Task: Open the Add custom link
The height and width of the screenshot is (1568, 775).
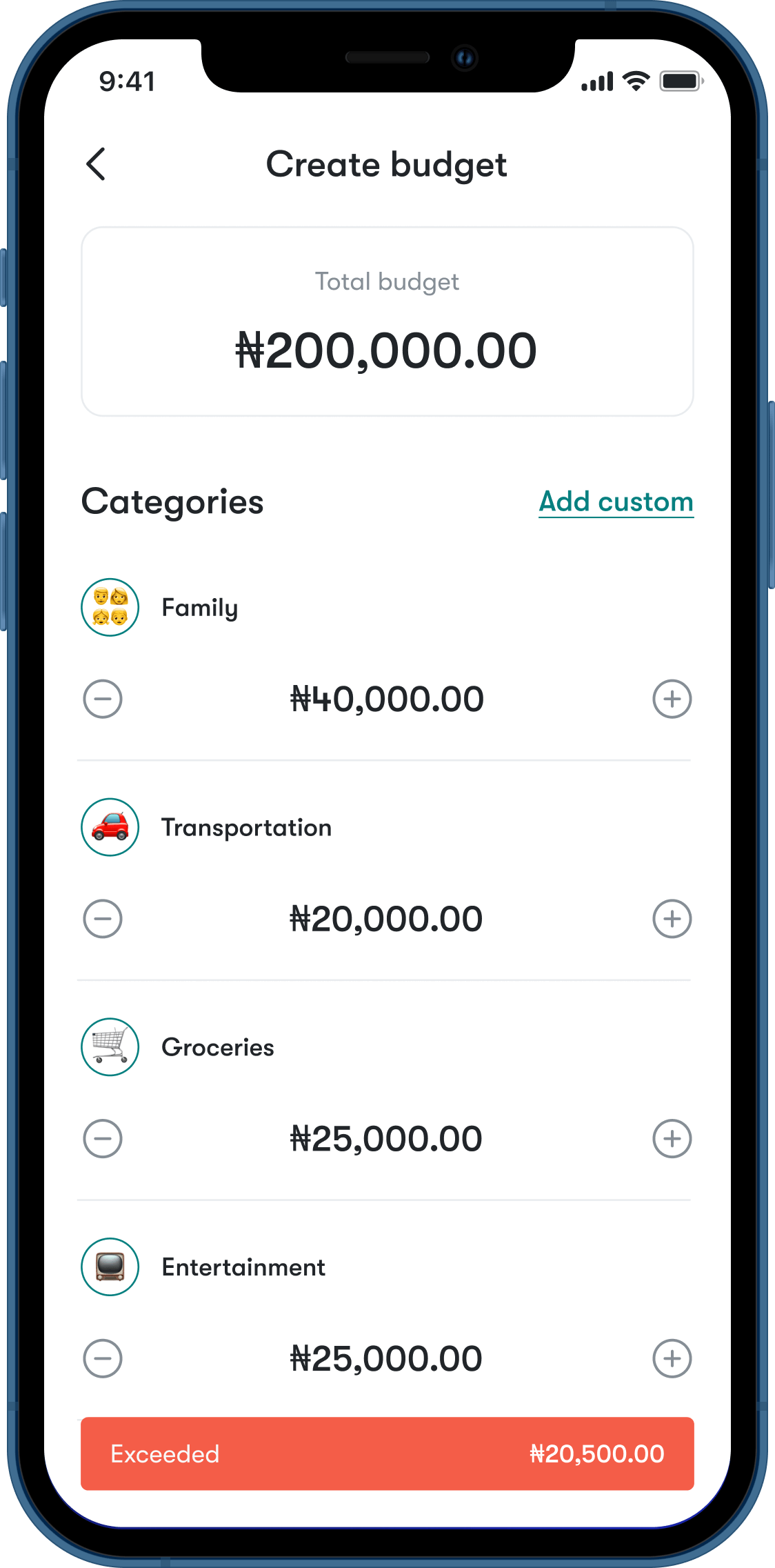Action: click(616, 502)
